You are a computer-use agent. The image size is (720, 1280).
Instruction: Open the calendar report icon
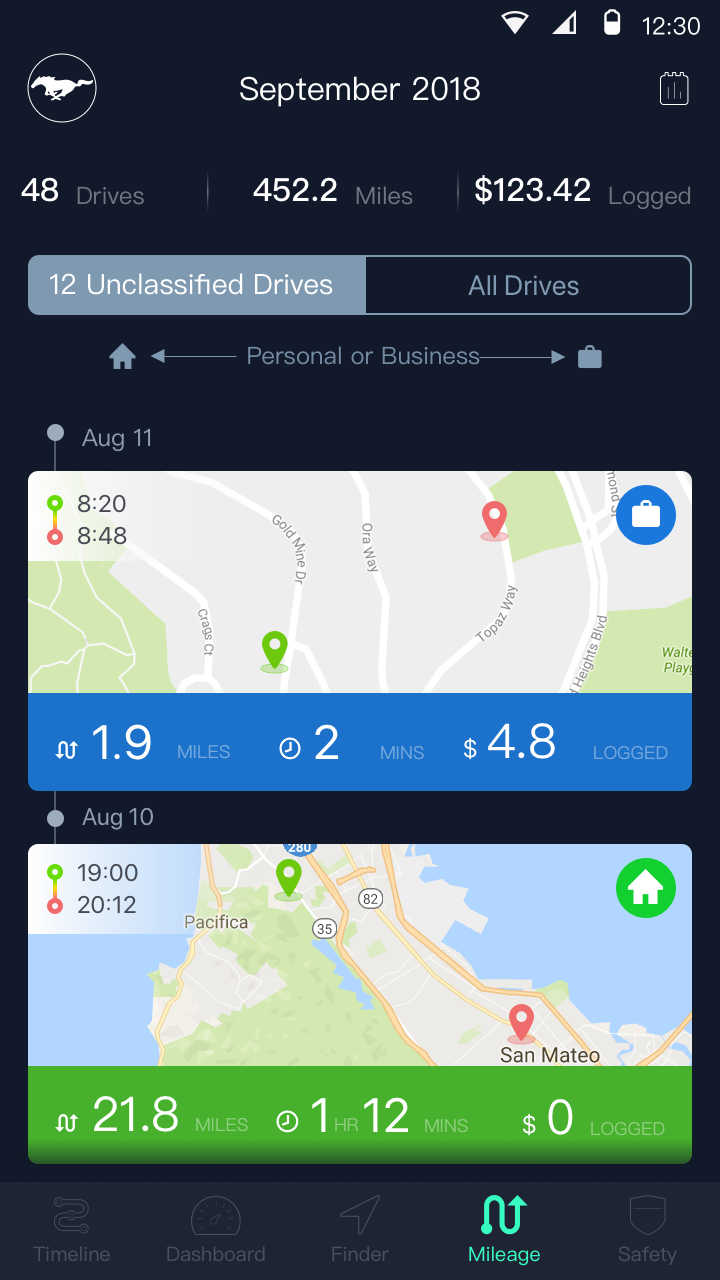coord(674,89)
